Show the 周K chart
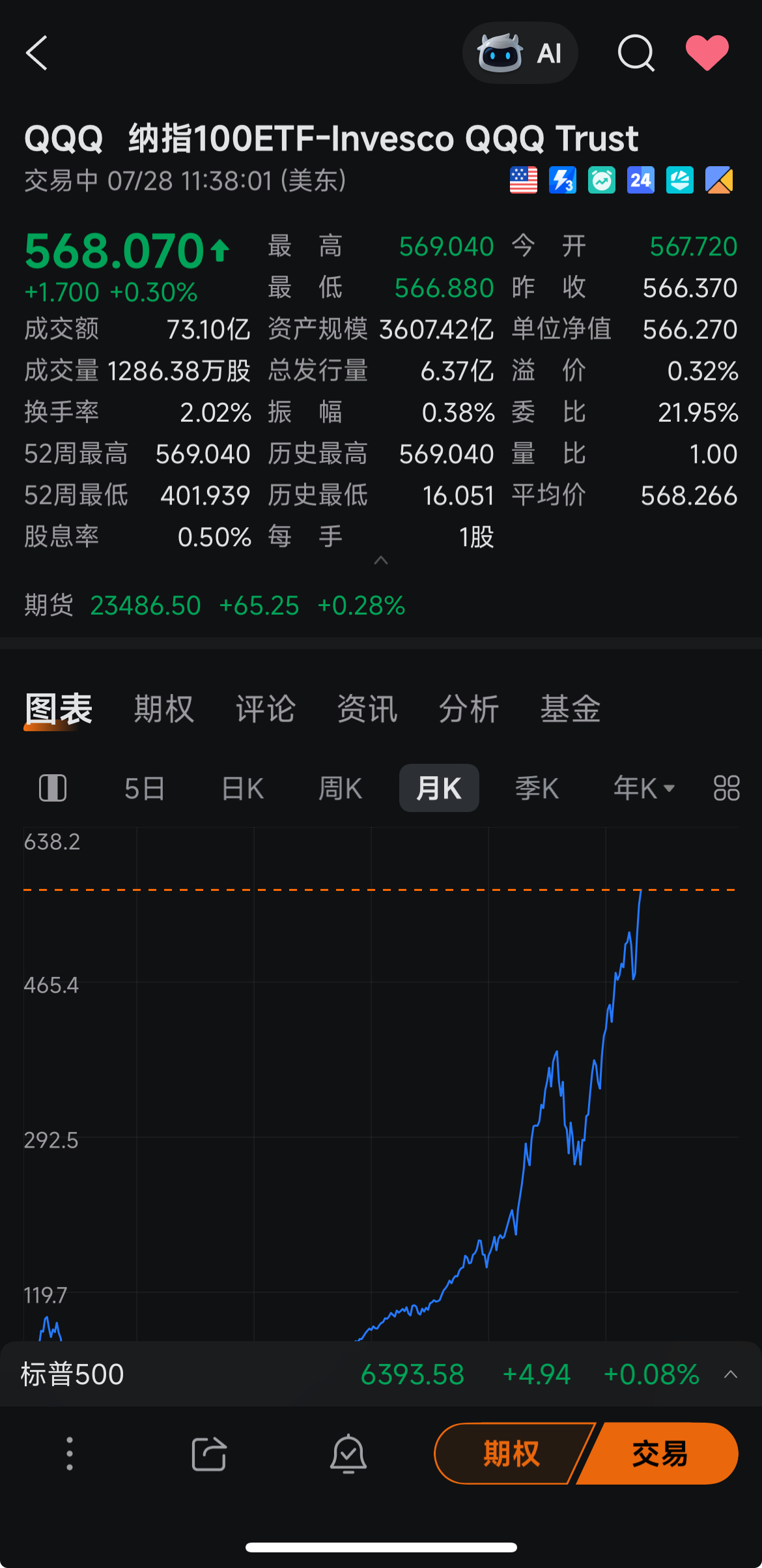The image size is (762, 1568). (x=340, y=789)
